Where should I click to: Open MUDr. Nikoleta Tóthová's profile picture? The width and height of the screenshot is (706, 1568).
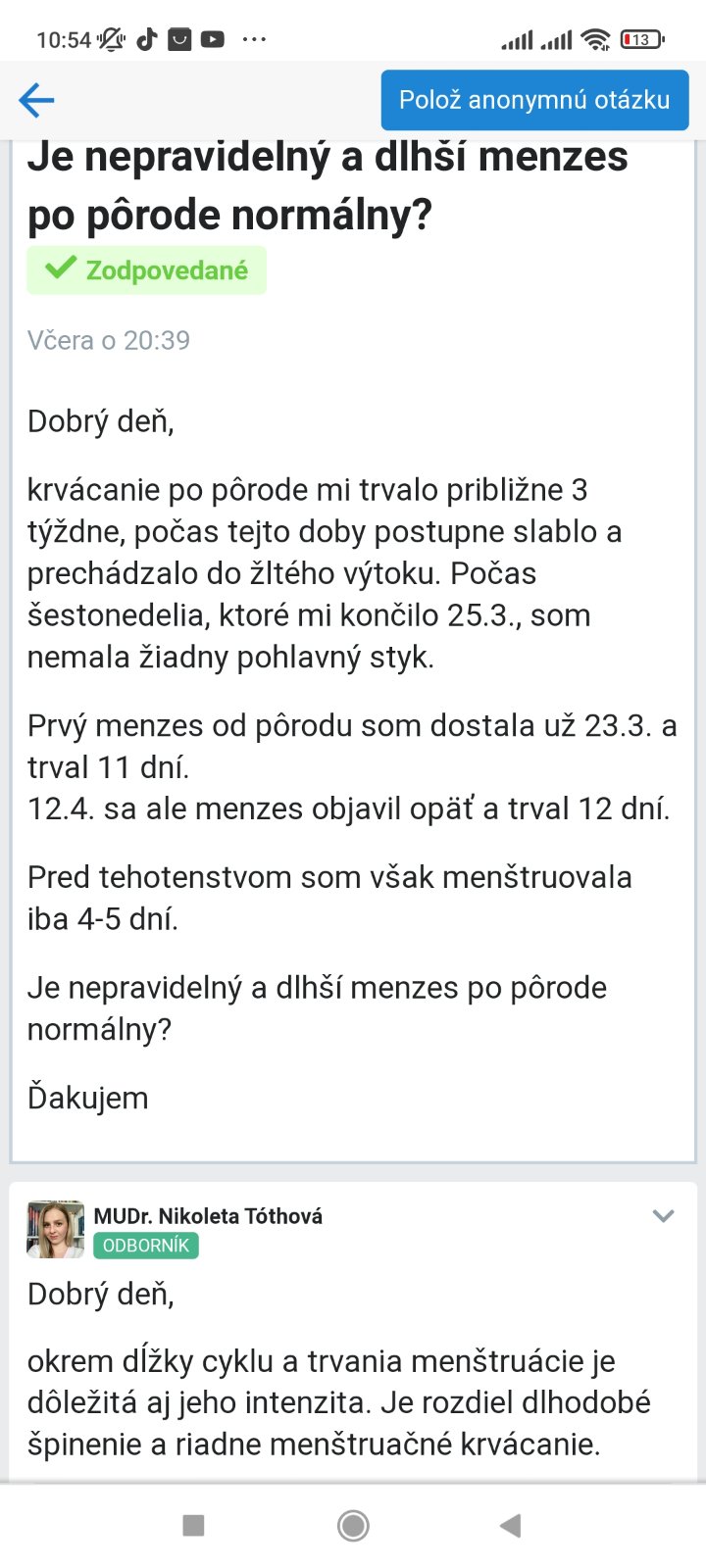[56, 1229]
